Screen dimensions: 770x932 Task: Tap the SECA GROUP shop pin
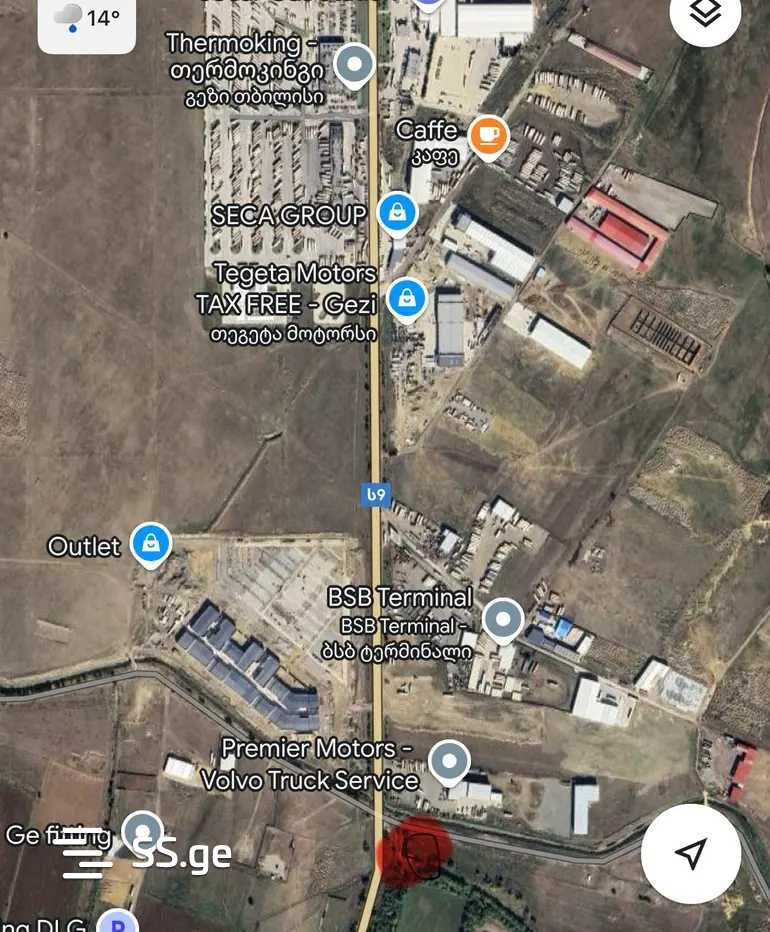tap(397, 212)
